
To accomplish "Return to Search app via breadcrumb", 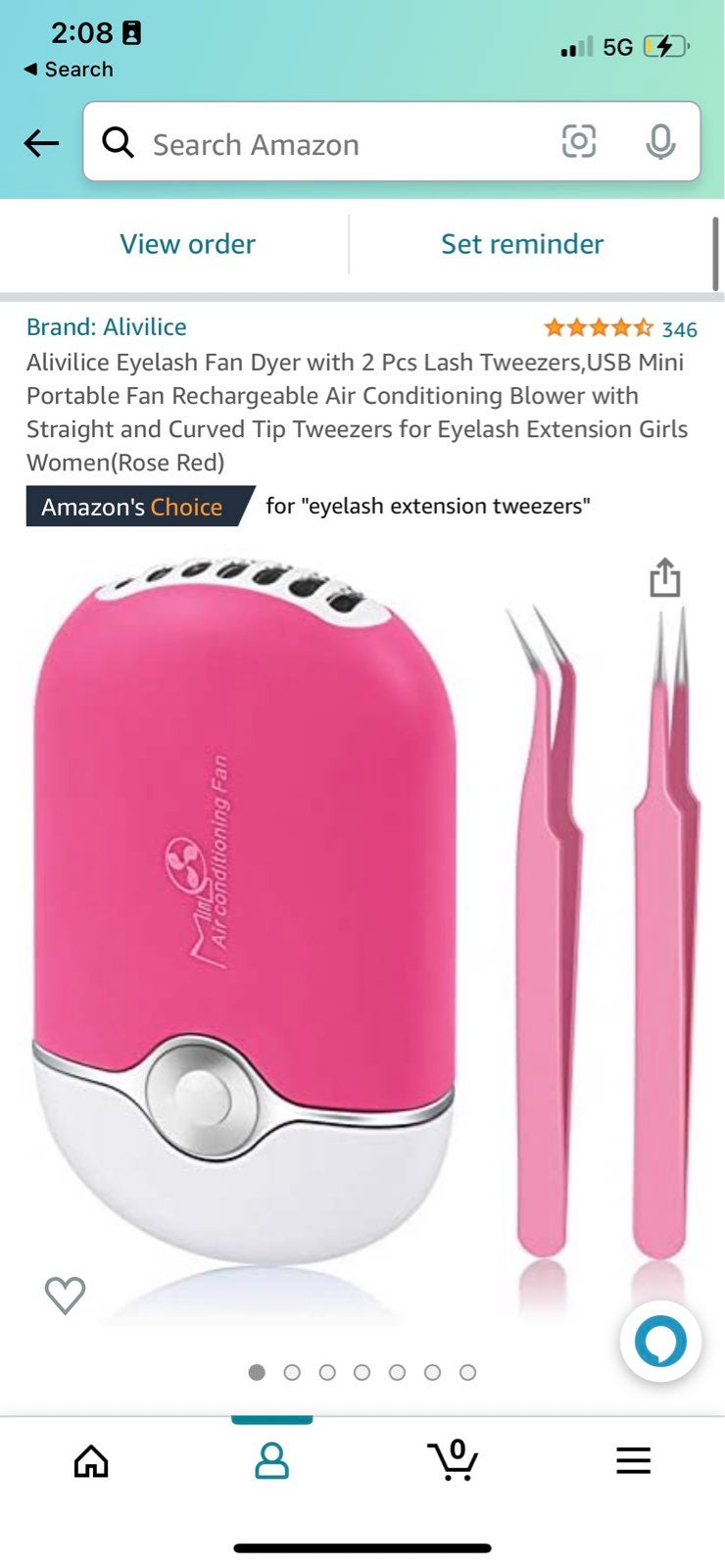I will [x=68, y=70].
